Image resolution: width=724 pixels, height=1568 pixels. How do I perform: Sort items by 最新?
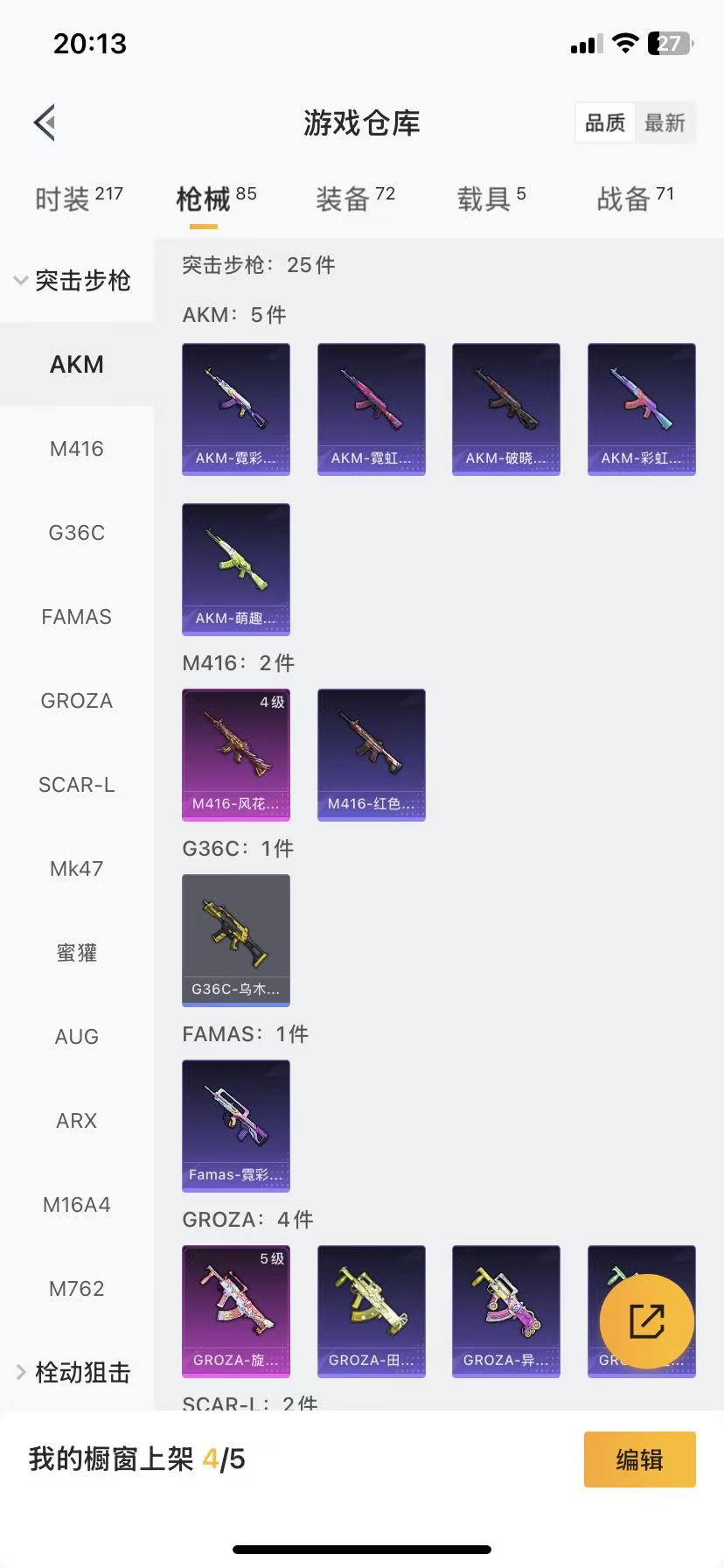pyautogui.click(x=665, y=122)
